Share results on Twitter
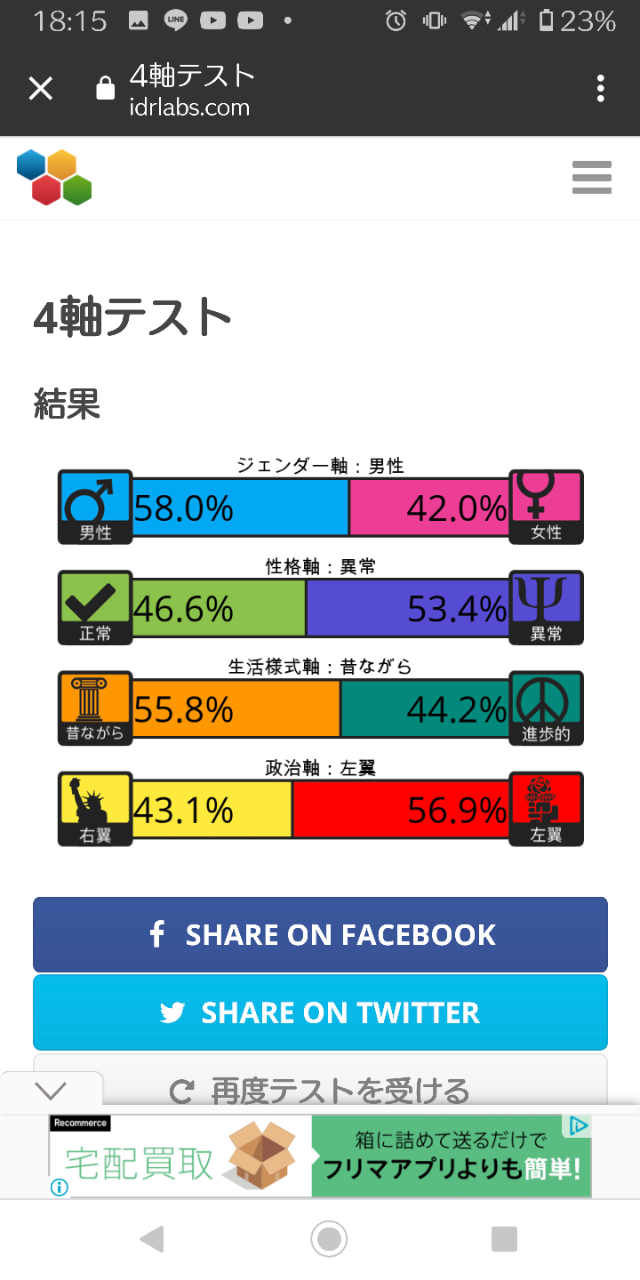The width and height of the screenshot is (640, 1280). (320, 1012)
